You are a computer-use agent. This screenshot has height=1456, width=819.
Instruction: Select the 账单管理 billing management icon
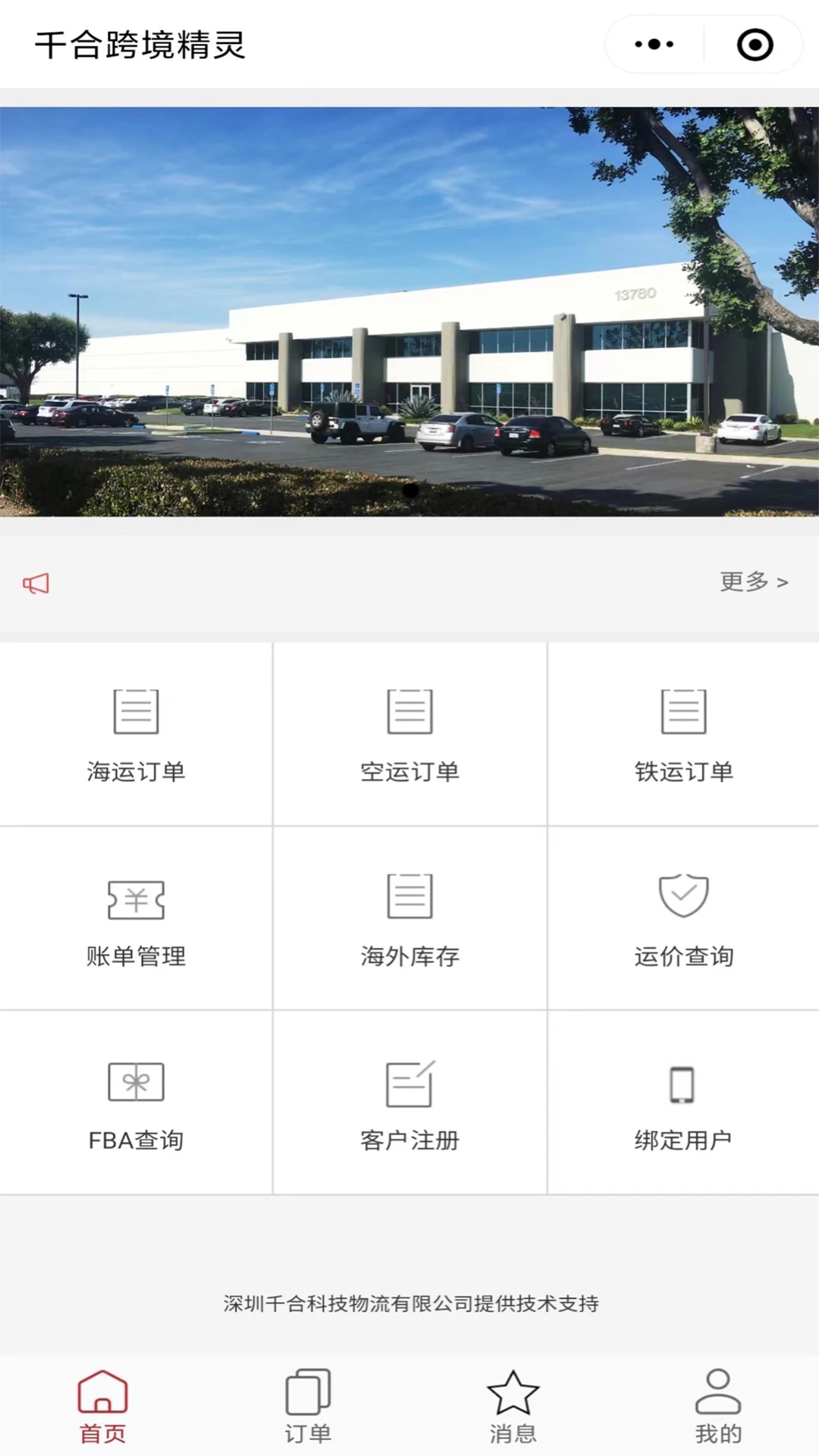click(135, 915)
